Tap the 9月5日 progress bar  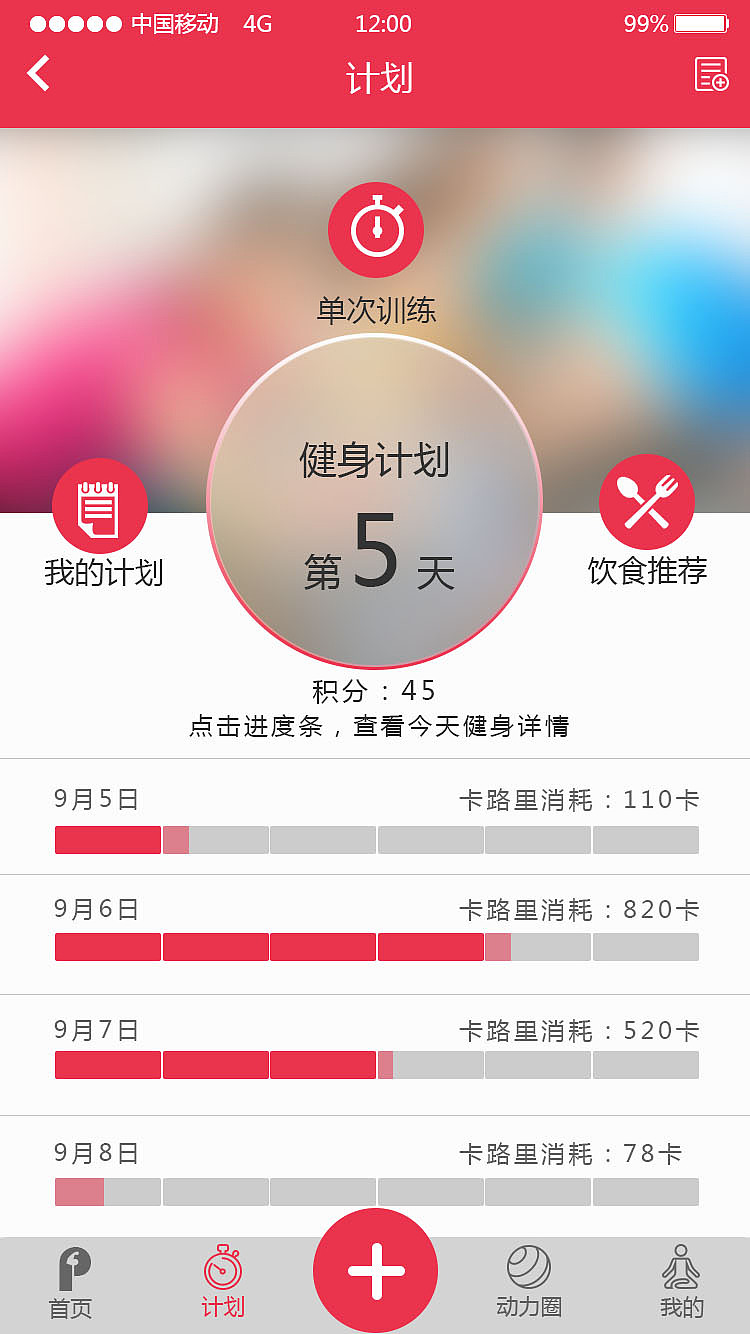tap(375, 840)
